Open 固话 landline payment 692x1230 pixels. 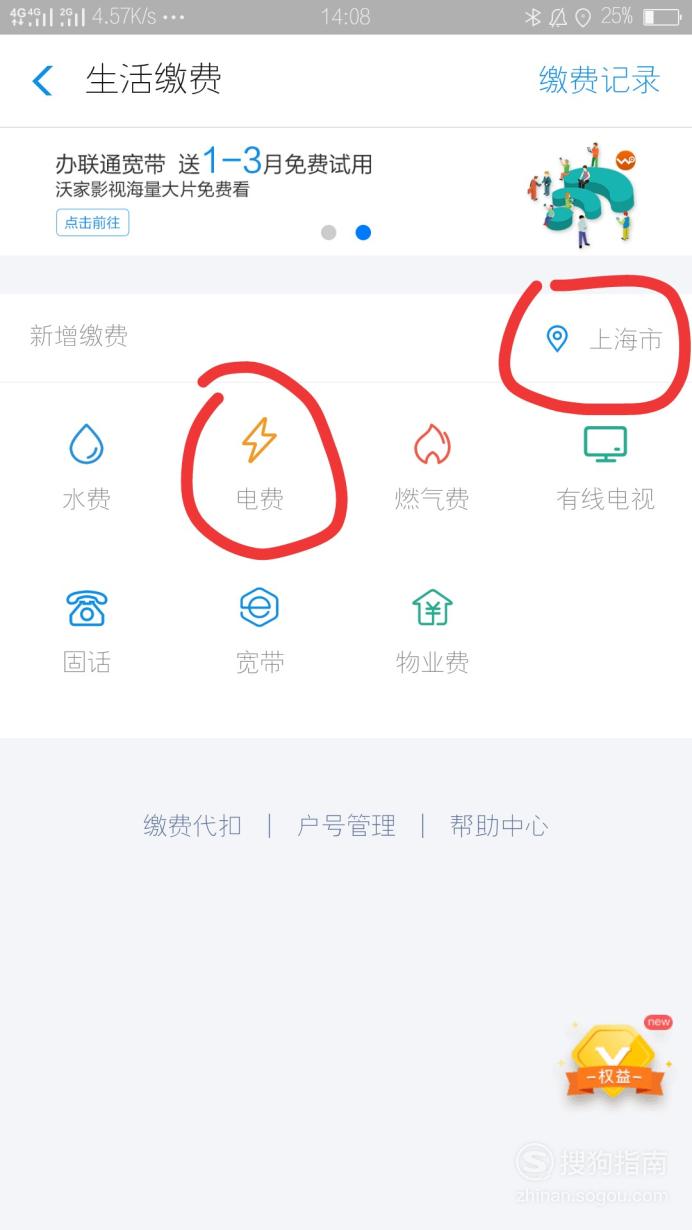point(87,632)
